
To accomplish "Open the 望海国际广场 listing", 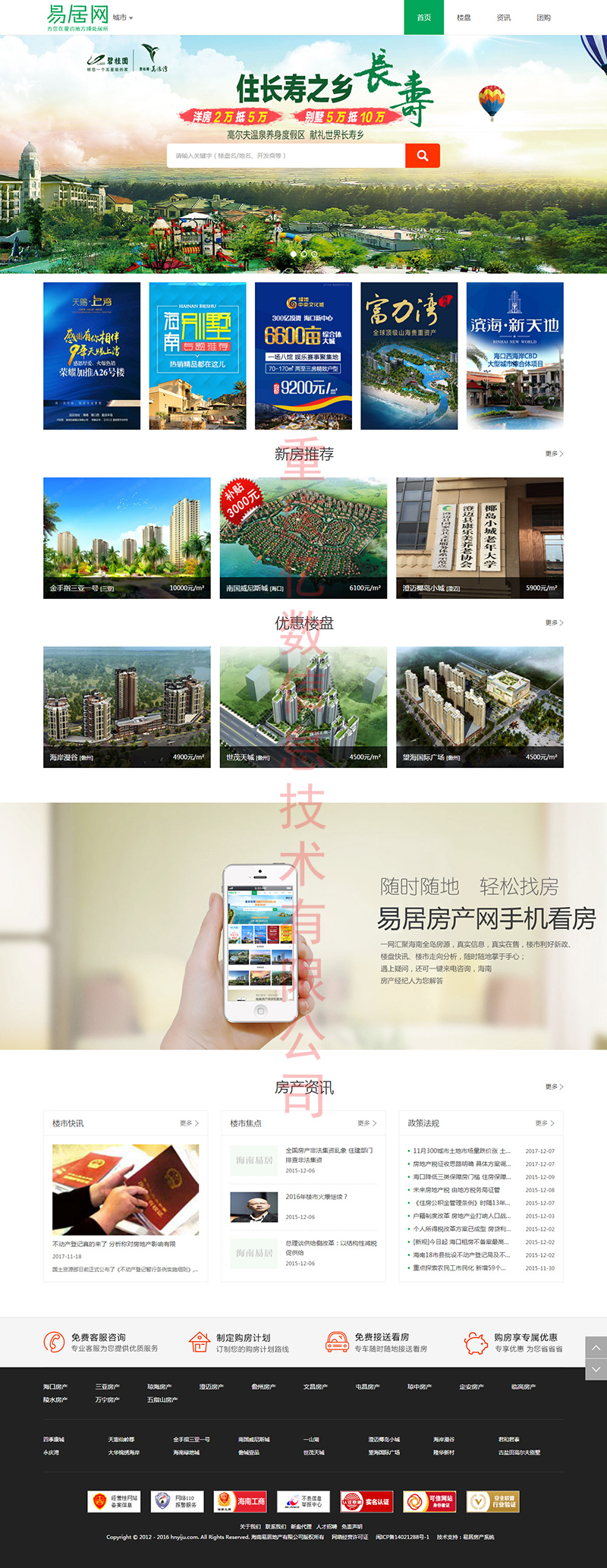I will click(480, 707).
